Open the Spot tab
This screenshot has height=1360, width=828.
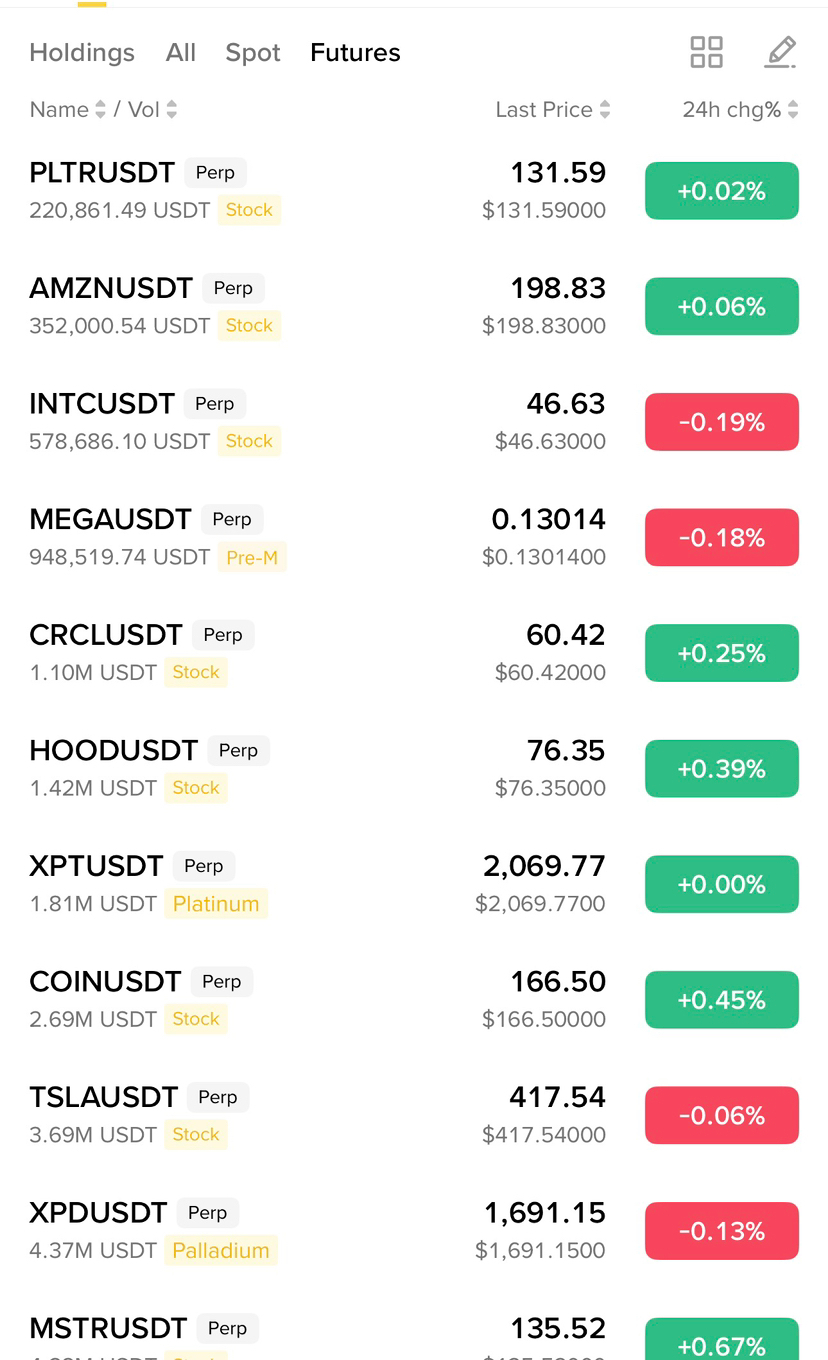[x=253, y=53]
